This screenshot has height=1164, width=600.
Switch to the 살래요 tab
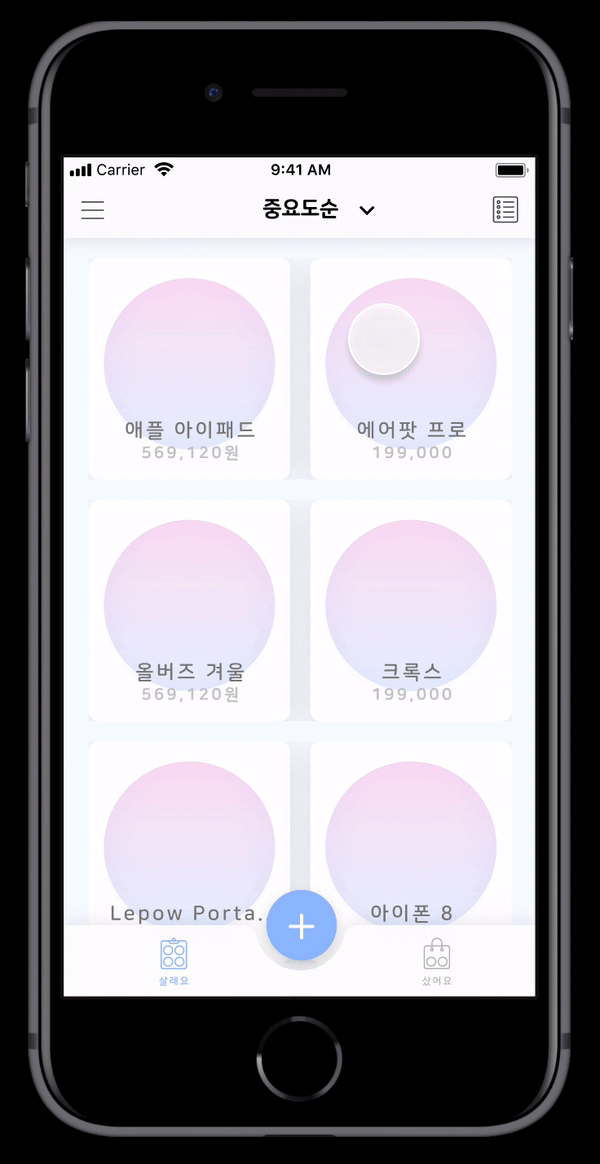tap(174, 962)
